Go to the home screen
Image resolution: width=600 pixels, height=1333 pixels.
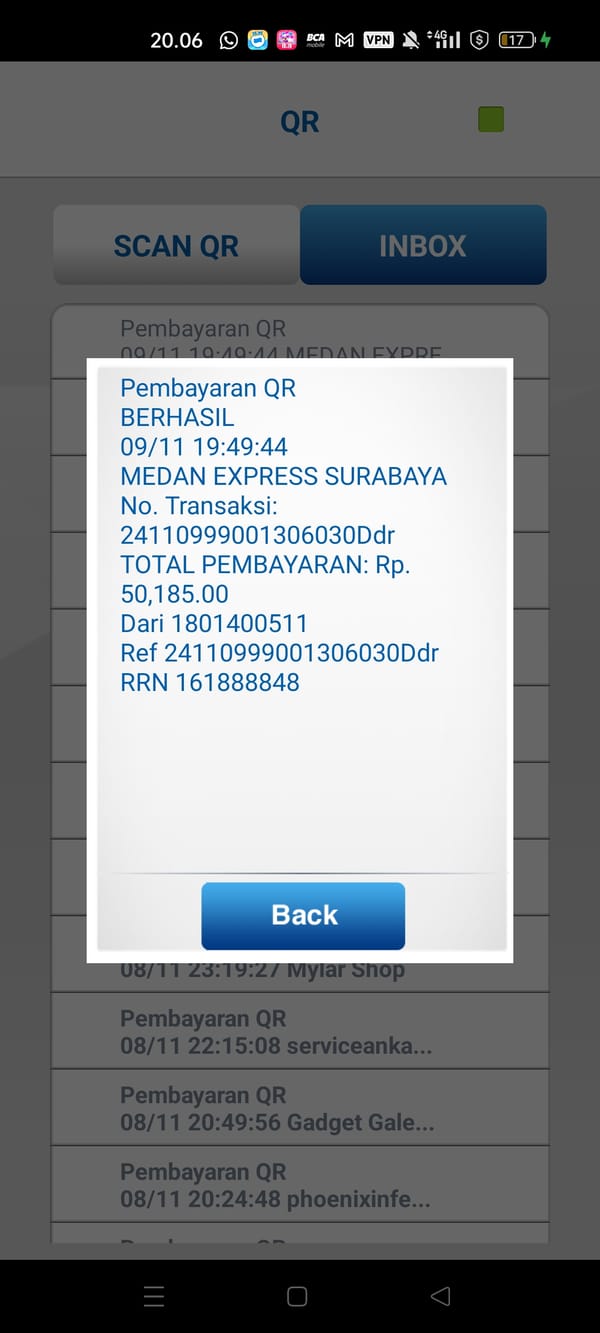297,1297
